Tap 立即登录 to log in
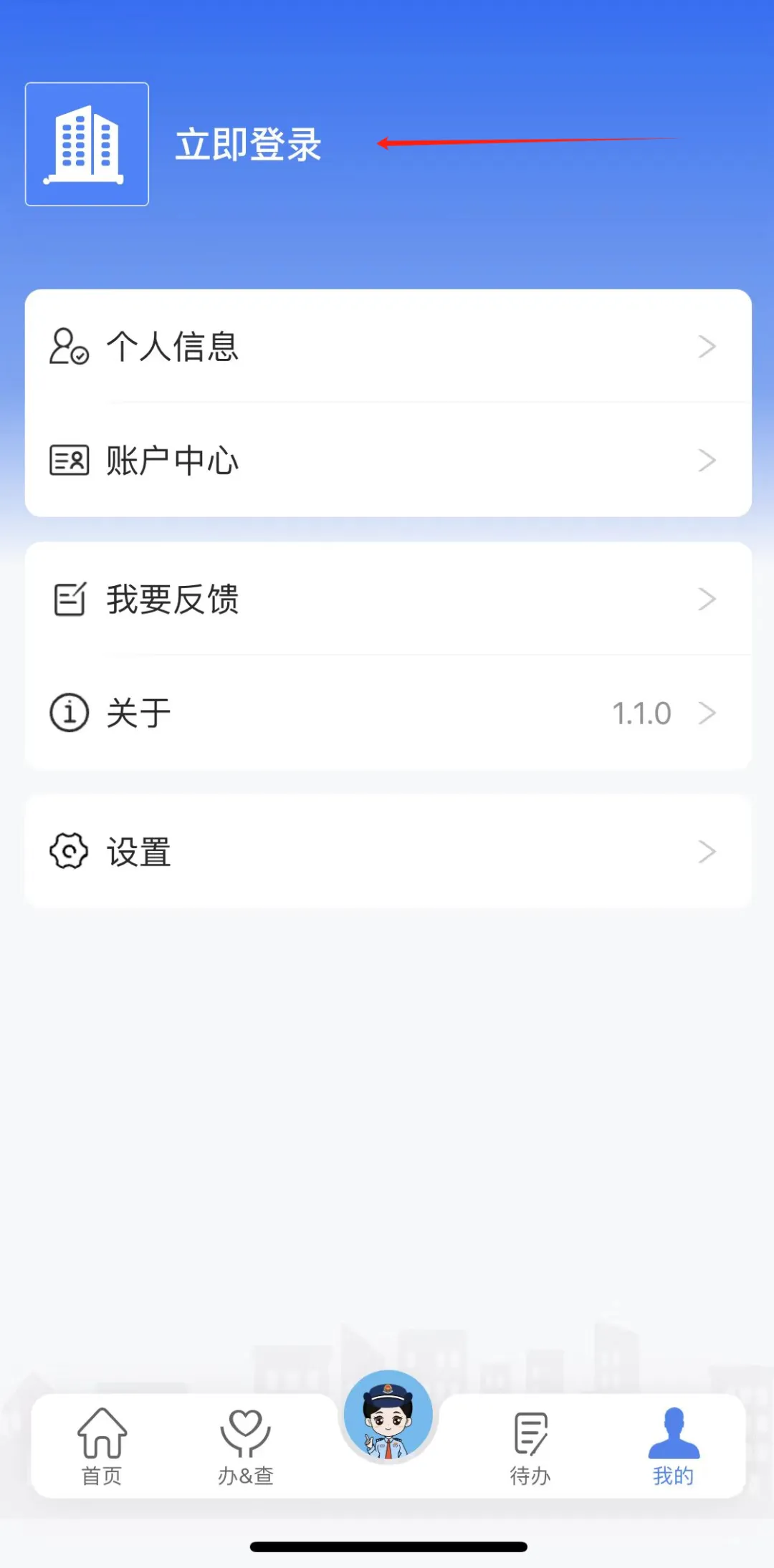The image size is (774, 1568). tap(249, 145)
